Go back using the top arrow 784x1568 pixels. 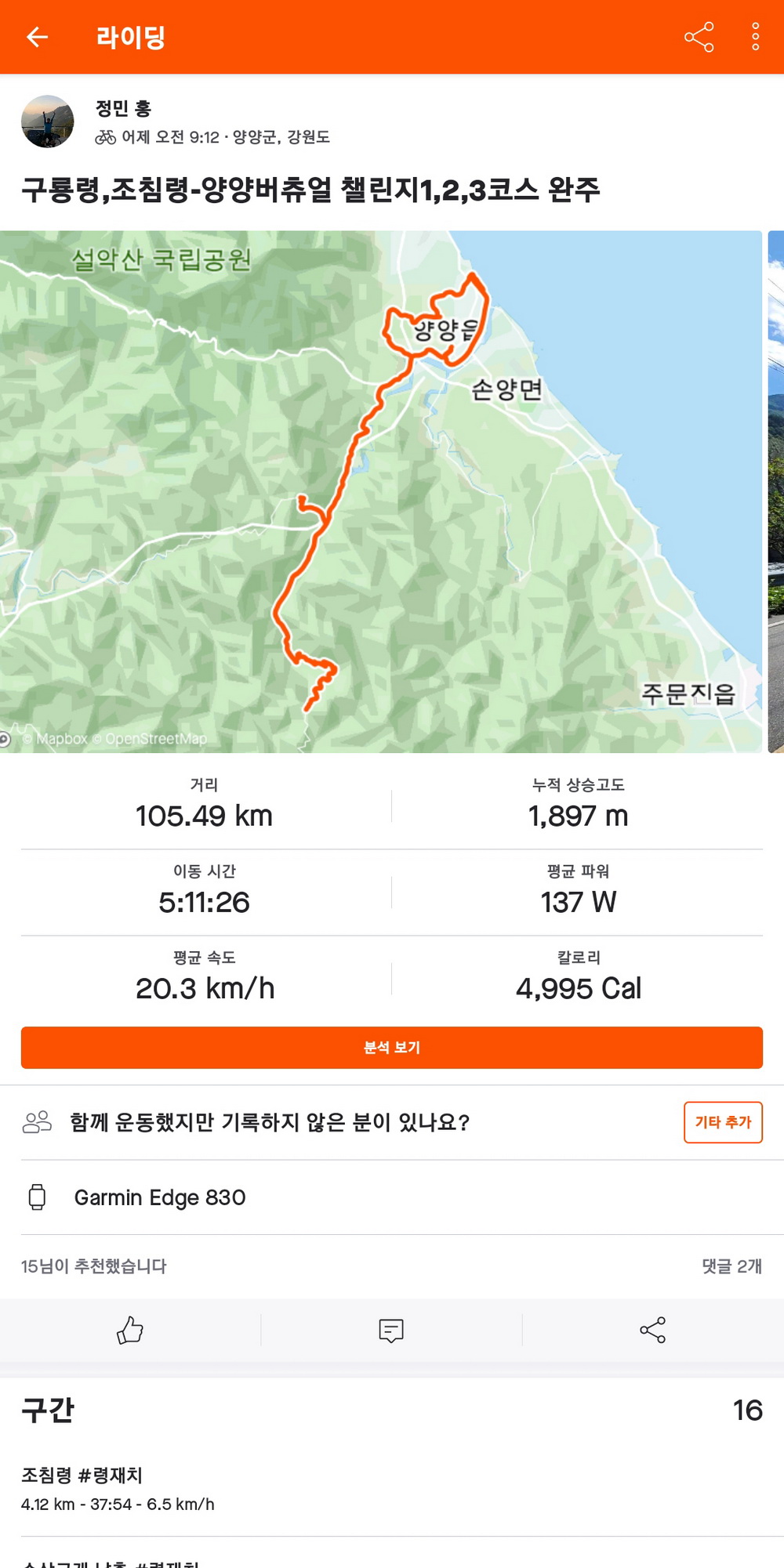37,37
